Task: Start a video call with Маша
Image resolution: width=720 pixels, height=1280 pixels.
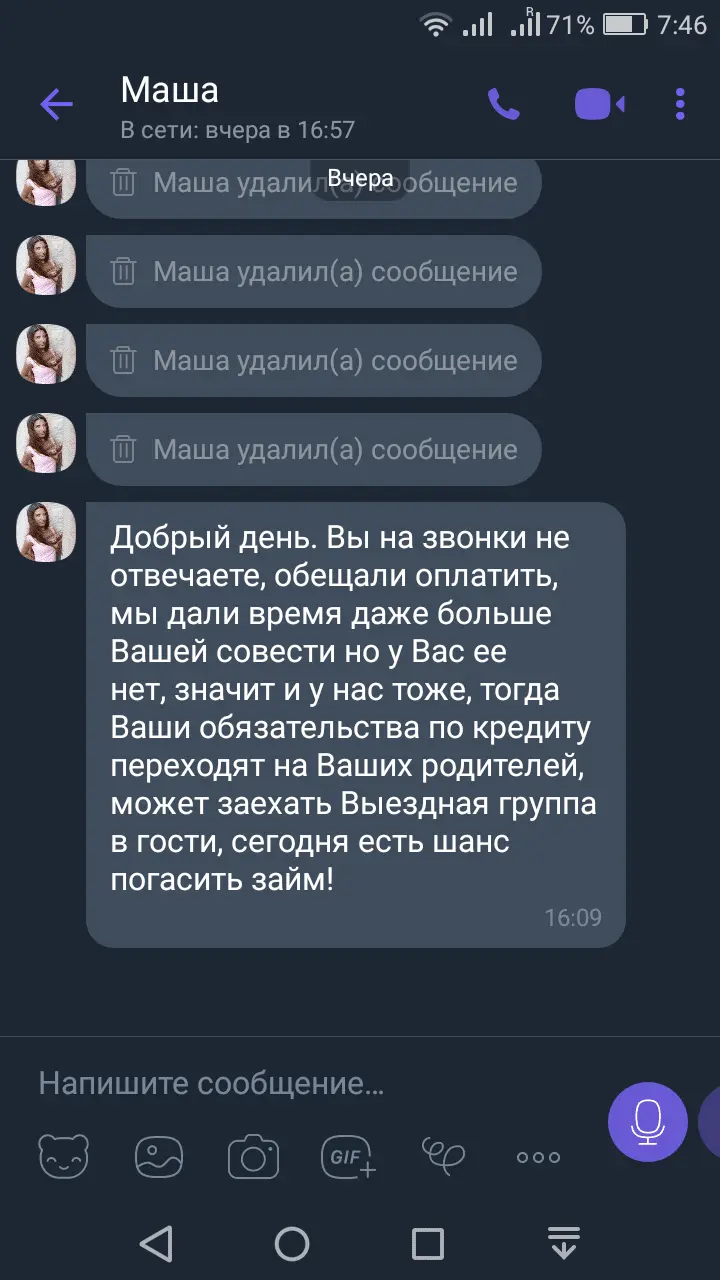Action: [x=598, y=104]
